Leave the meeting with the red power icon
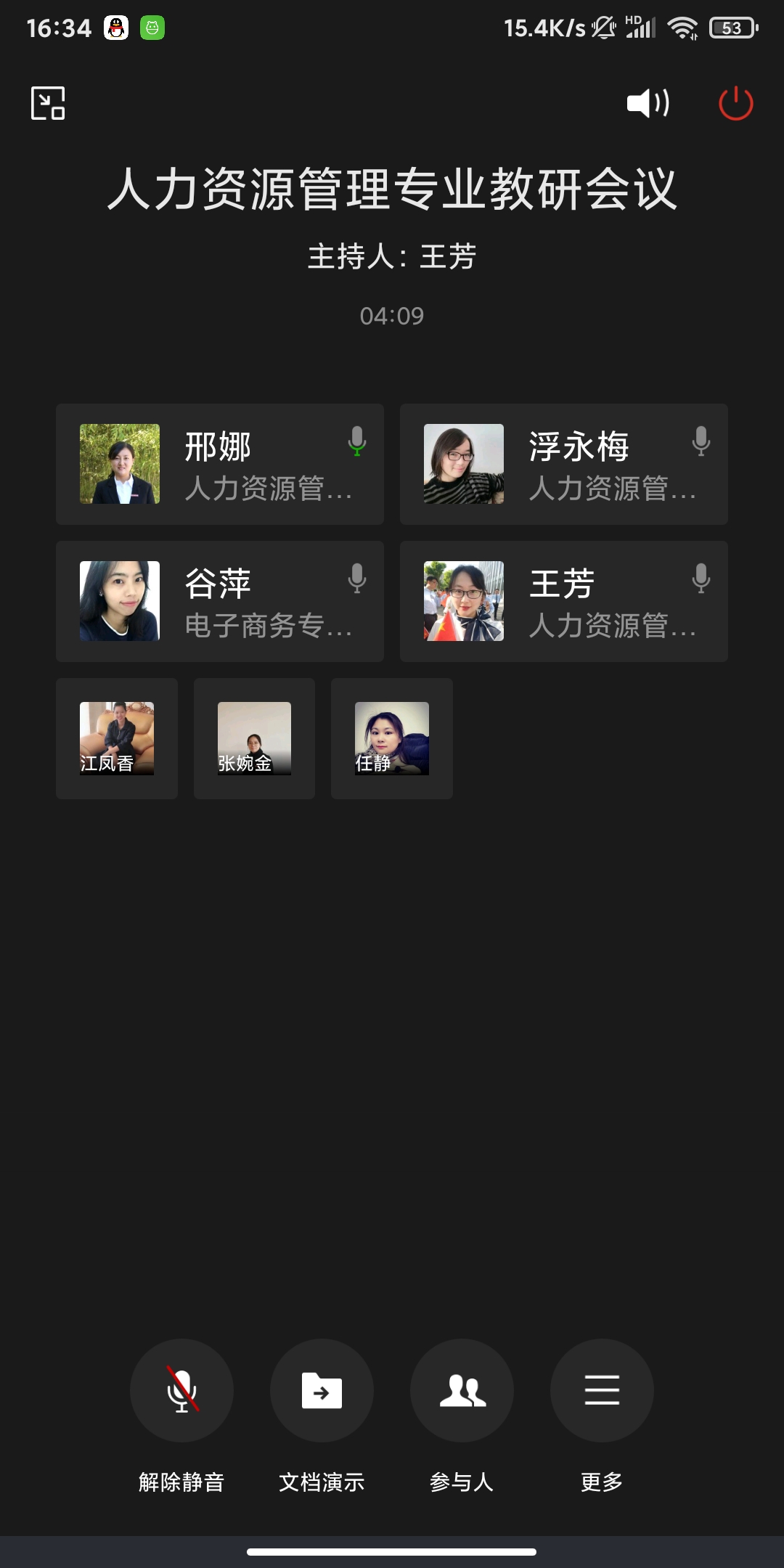Screen dimensions: 784x1568 coord(735,103)
